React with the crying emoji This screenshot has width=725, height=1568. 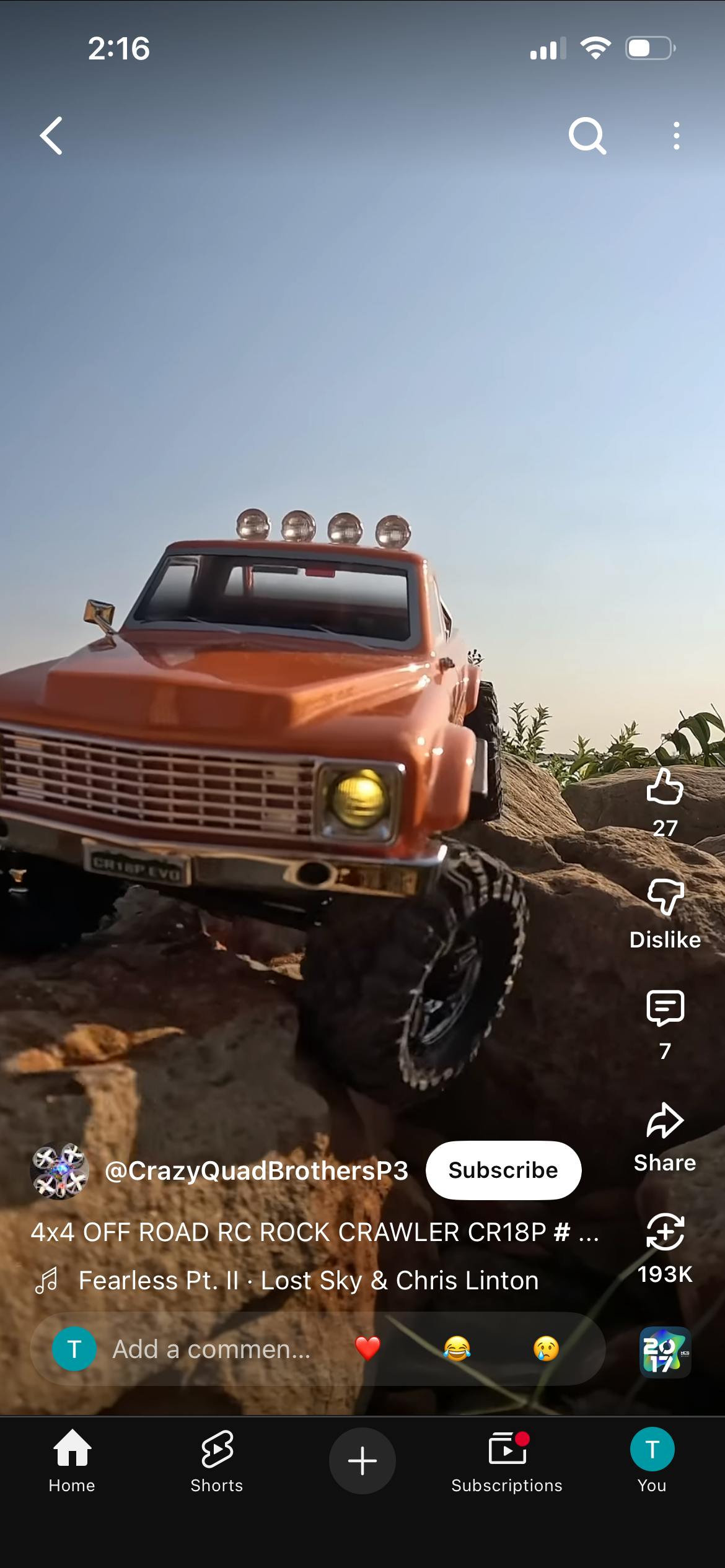546,1349
